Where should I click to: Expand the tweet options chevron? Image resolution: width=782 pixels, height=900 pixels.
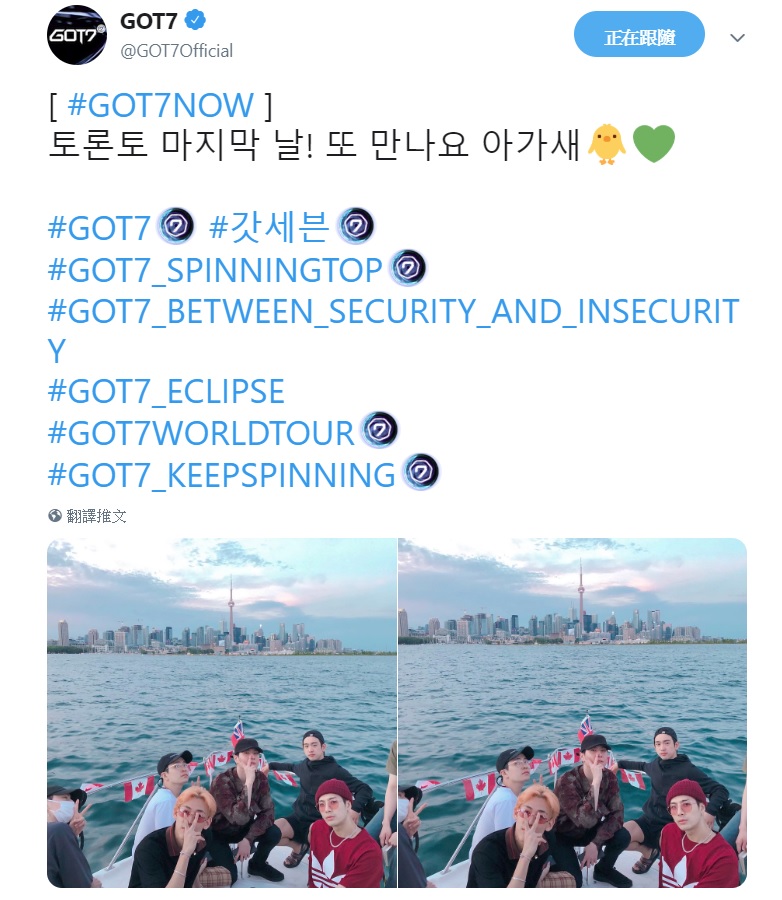[x=738, y=38]
